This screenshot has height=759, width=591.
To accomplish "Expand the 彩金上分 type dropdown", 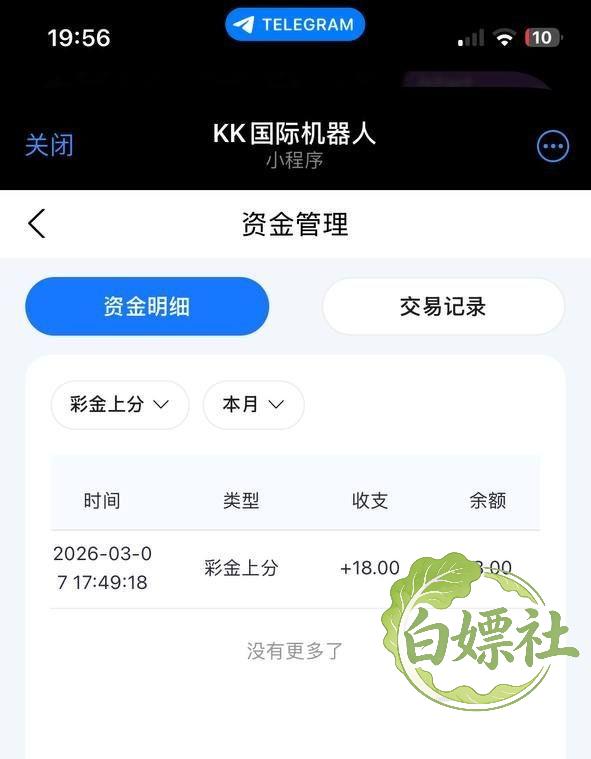I will click(x=120, y=405).
